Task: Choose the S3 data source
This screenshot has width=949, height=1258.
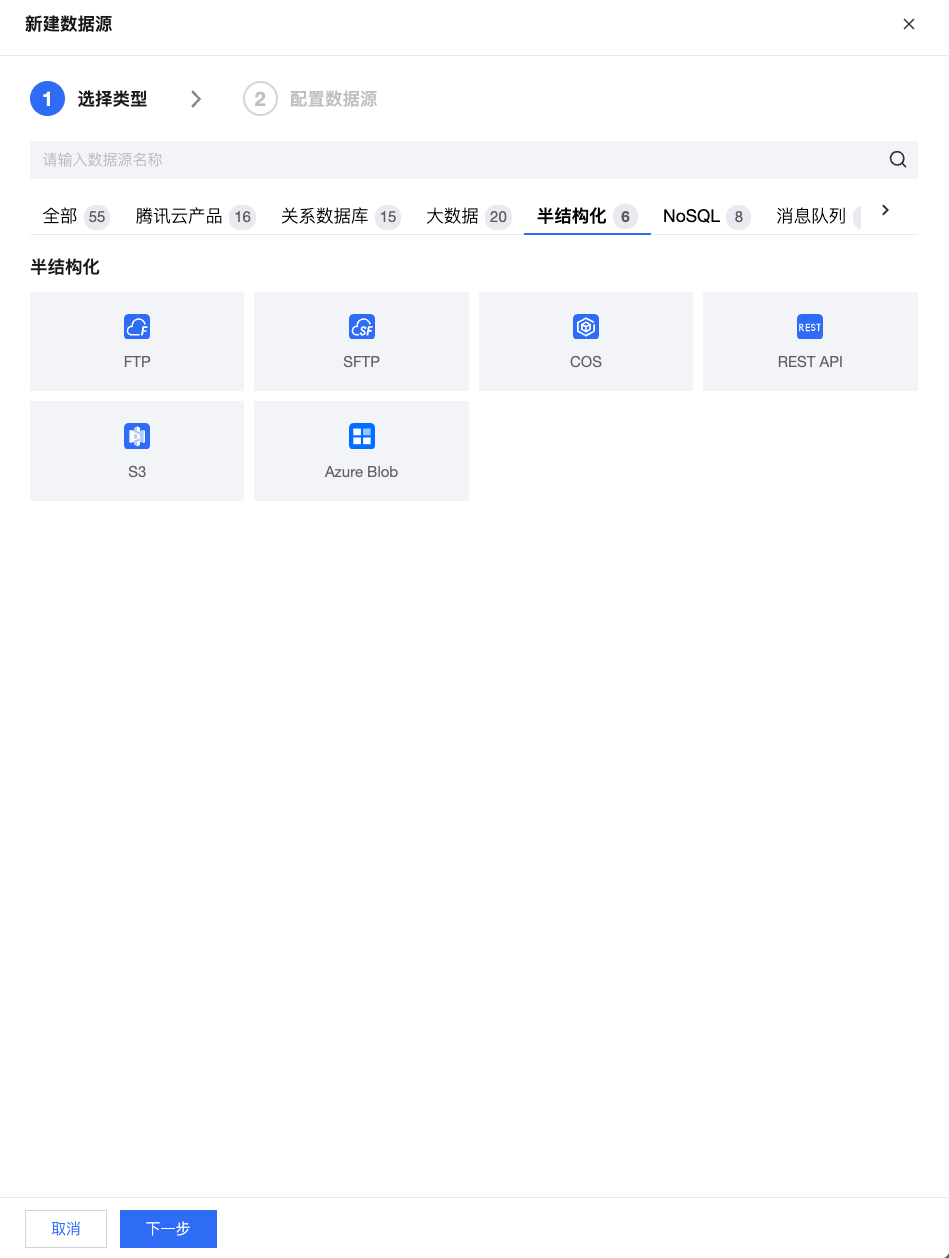Action: [137, 451]
